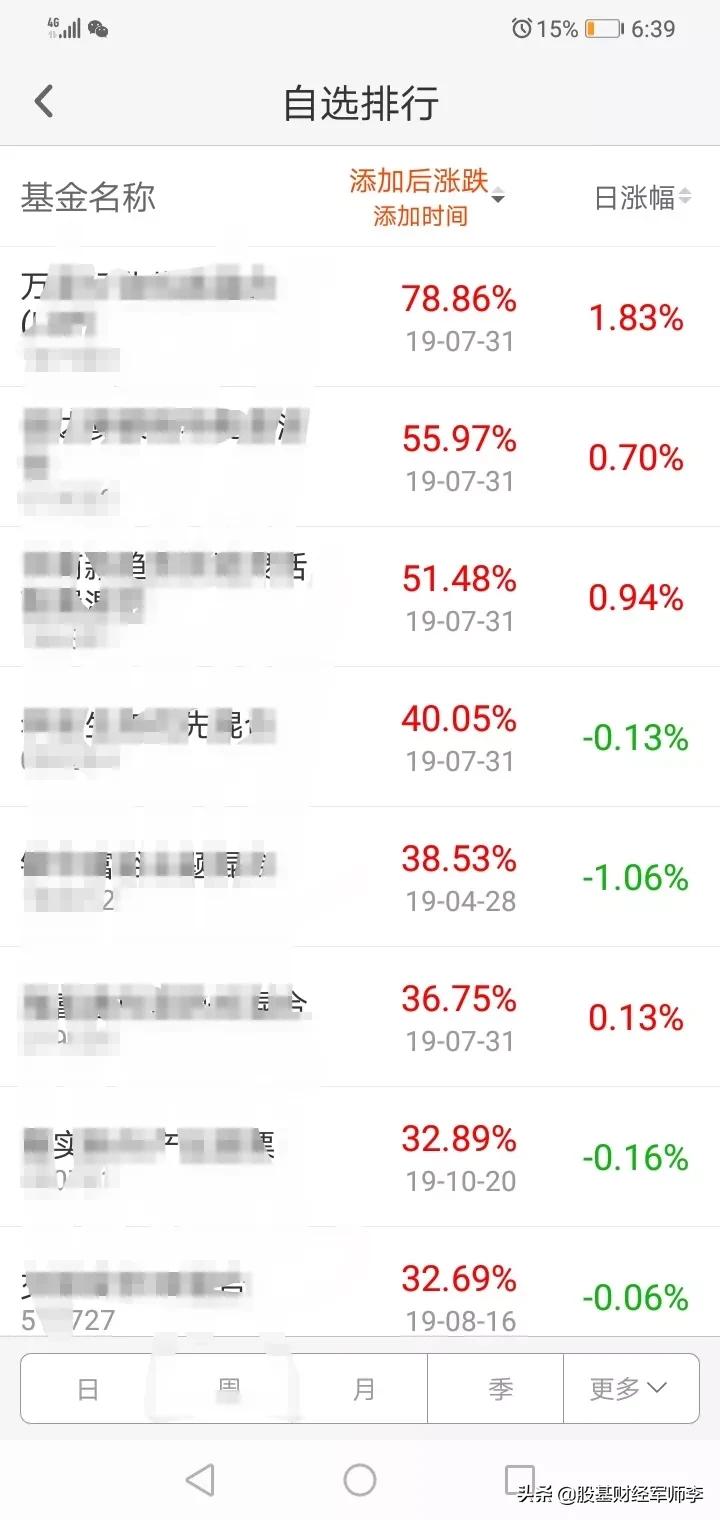Open the fund added on 19-04-28
Screen dimensions: 720x1520
click(360, 877)
